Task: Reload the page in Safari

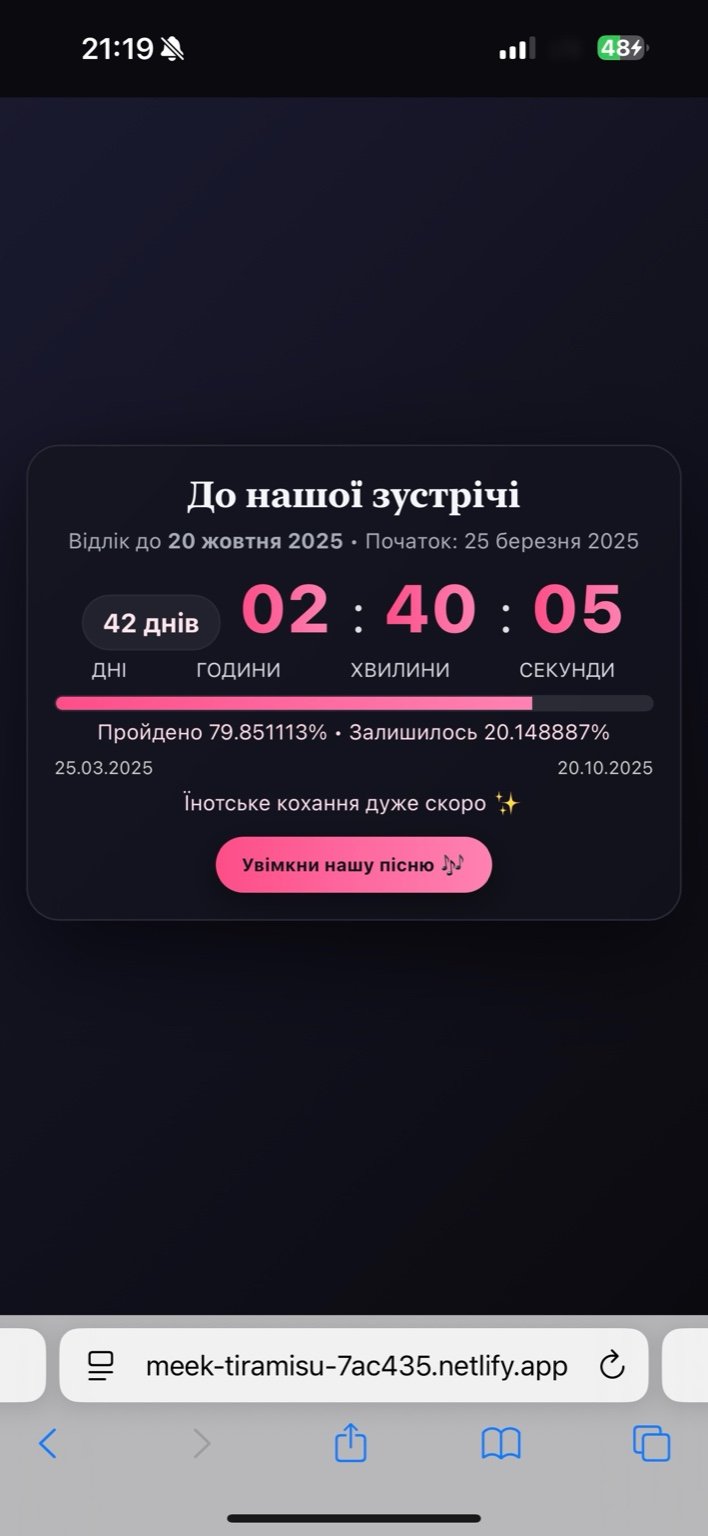Action: point(611,1365)
